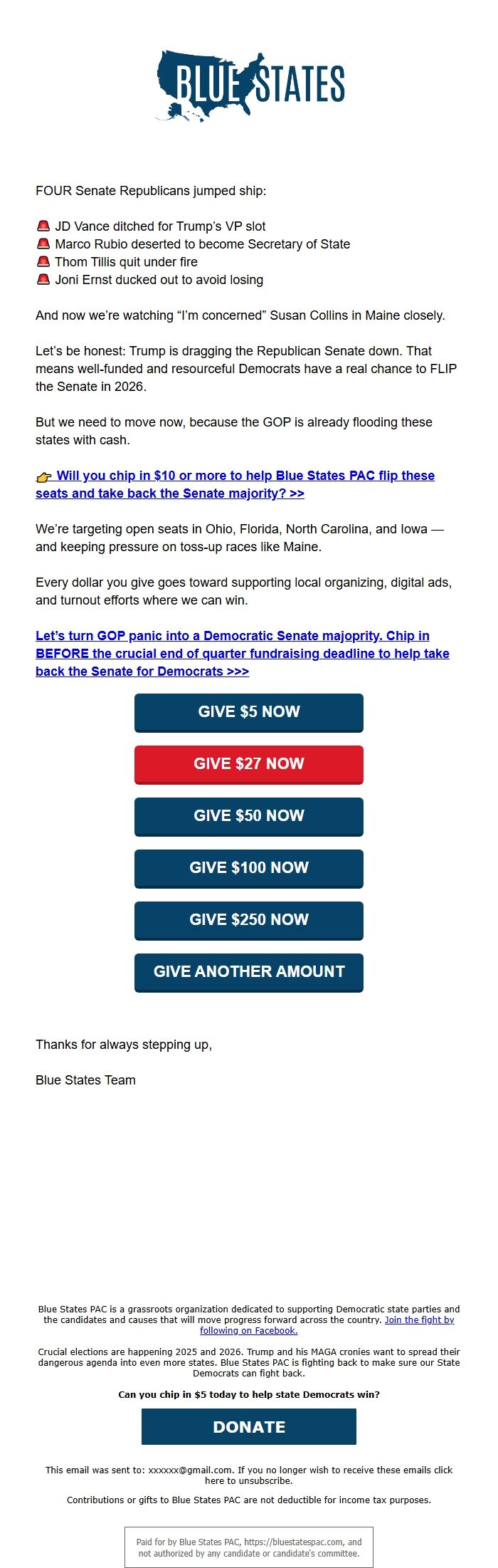Select the red GIVE $27 NOW button
Viewport: 498px width, 1568px height.
click(x=249, y=764)
